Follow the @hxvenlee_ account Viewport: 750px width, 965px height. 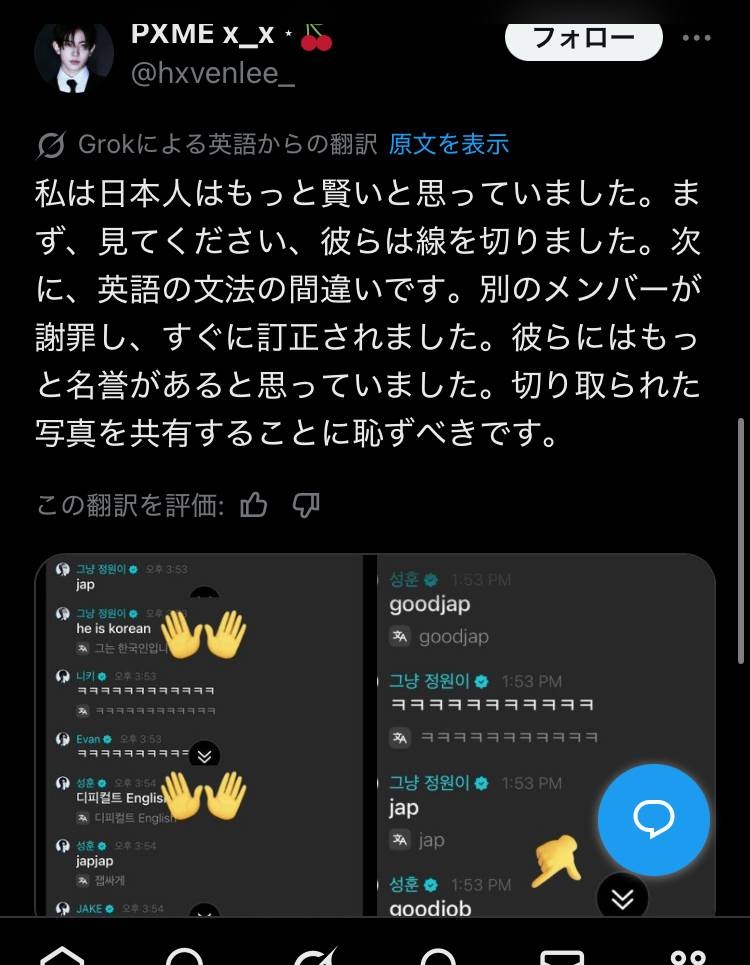pyautogui.click(x=584, y=40)
